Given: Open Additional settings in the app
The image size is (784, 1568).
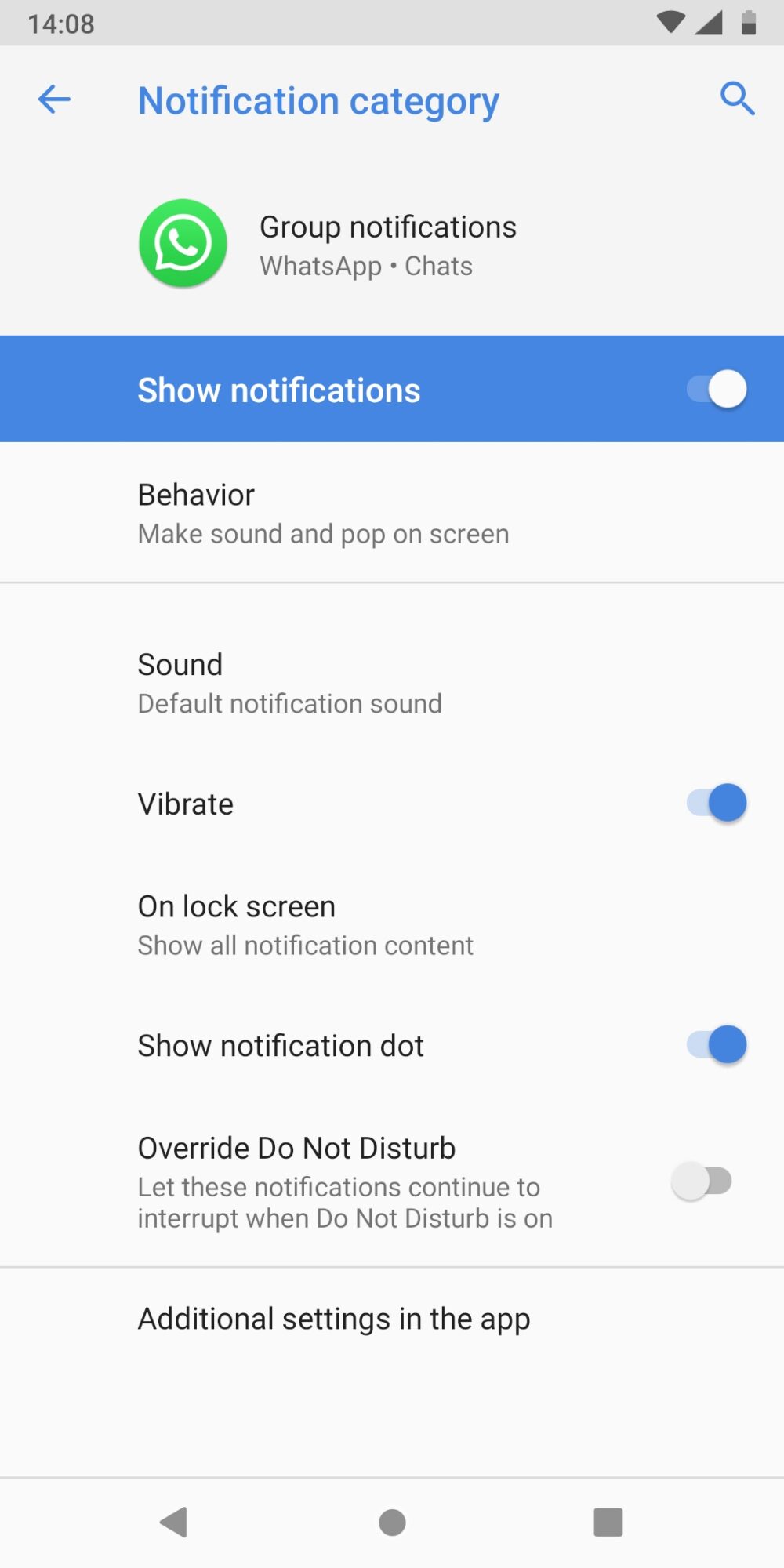Looking at the screenshot, I should (334, 1319).
